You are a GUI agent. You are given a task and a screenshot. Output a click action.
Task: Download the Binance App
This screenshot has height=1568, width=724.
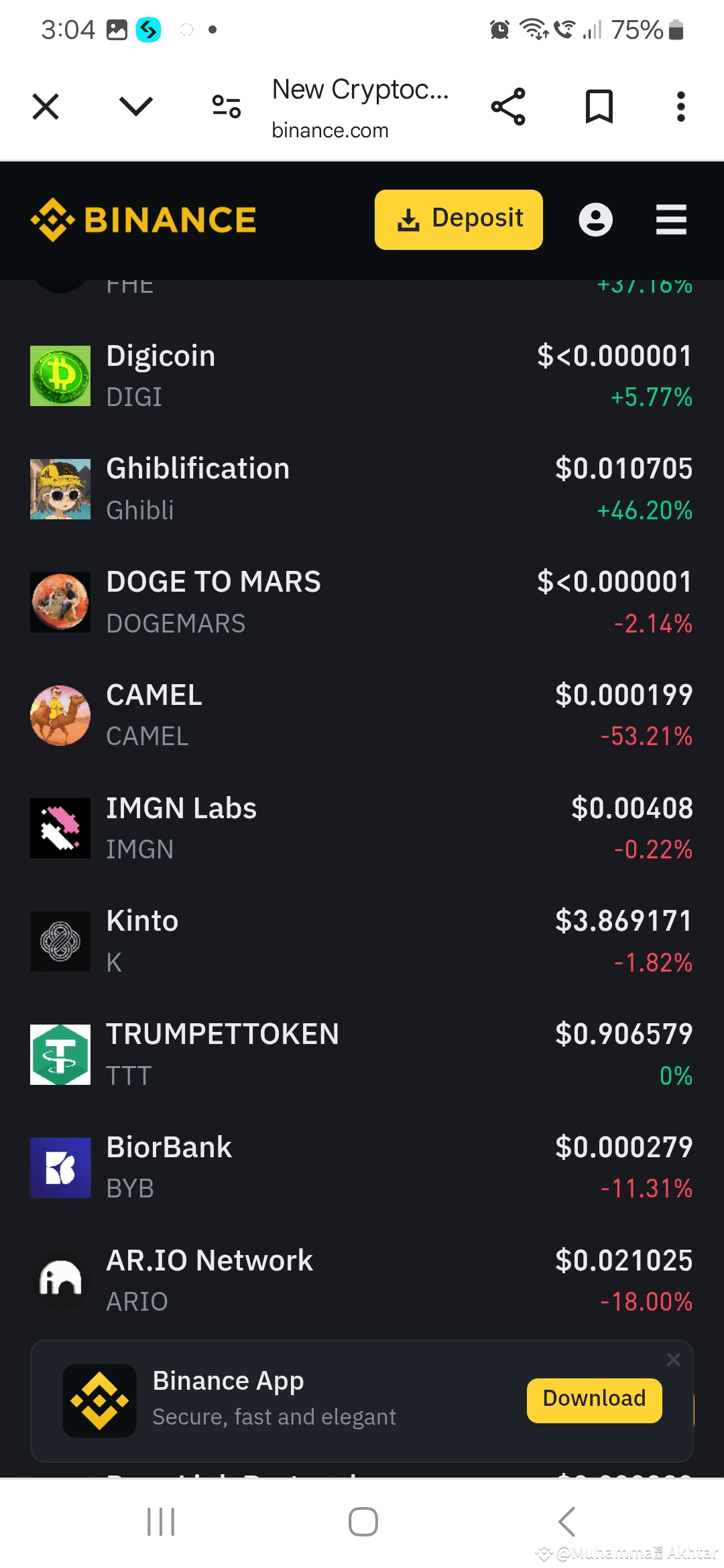click(594, 1400)
